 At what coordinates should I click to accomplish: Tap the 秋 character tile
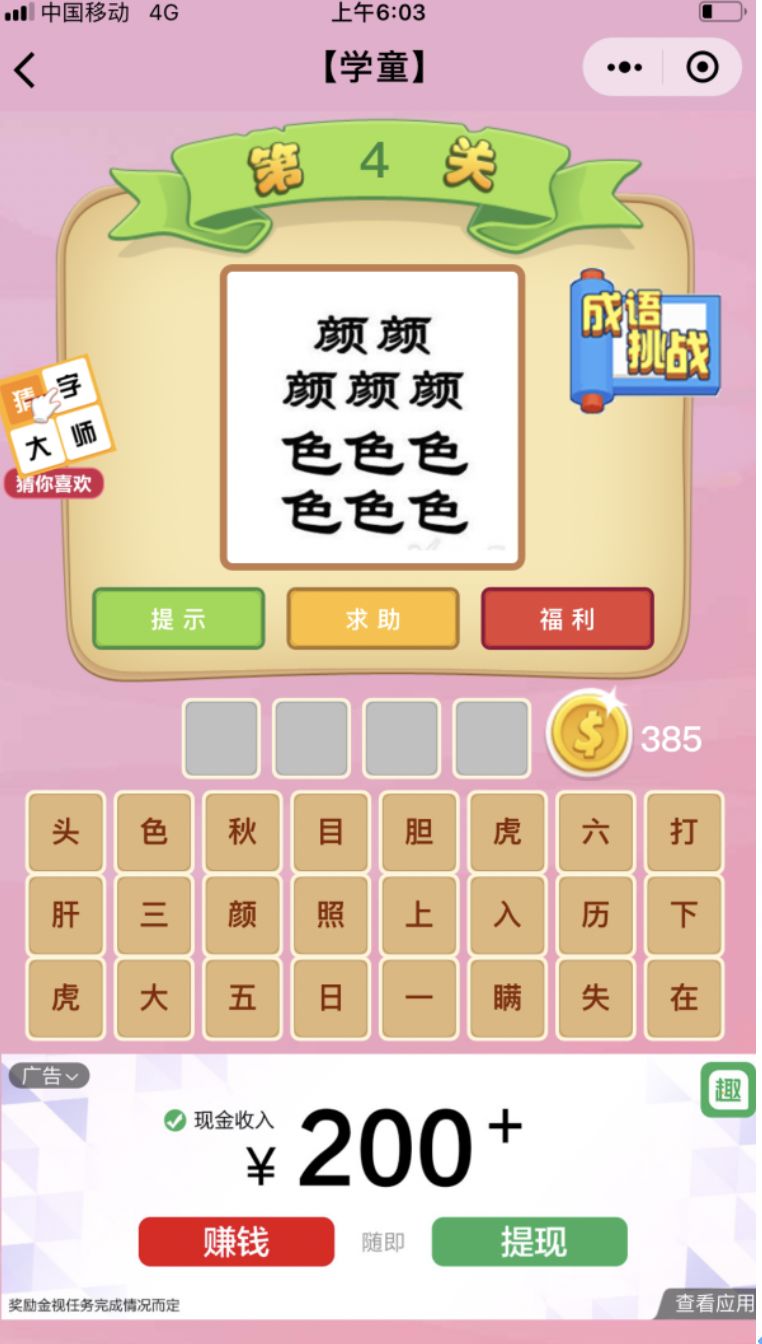point(242,832)
